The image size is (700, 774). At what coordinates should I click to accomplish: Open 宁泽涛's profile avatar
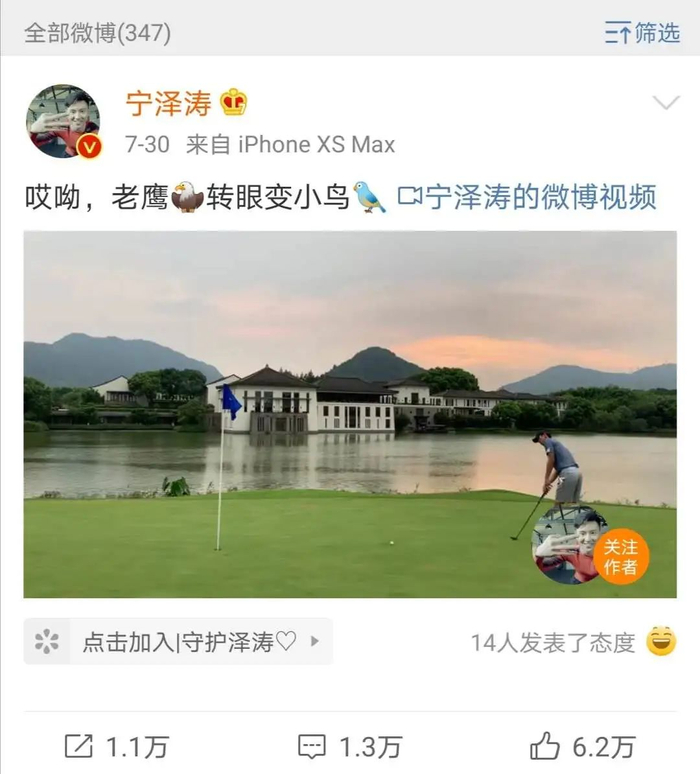click(x=62, y=122)
